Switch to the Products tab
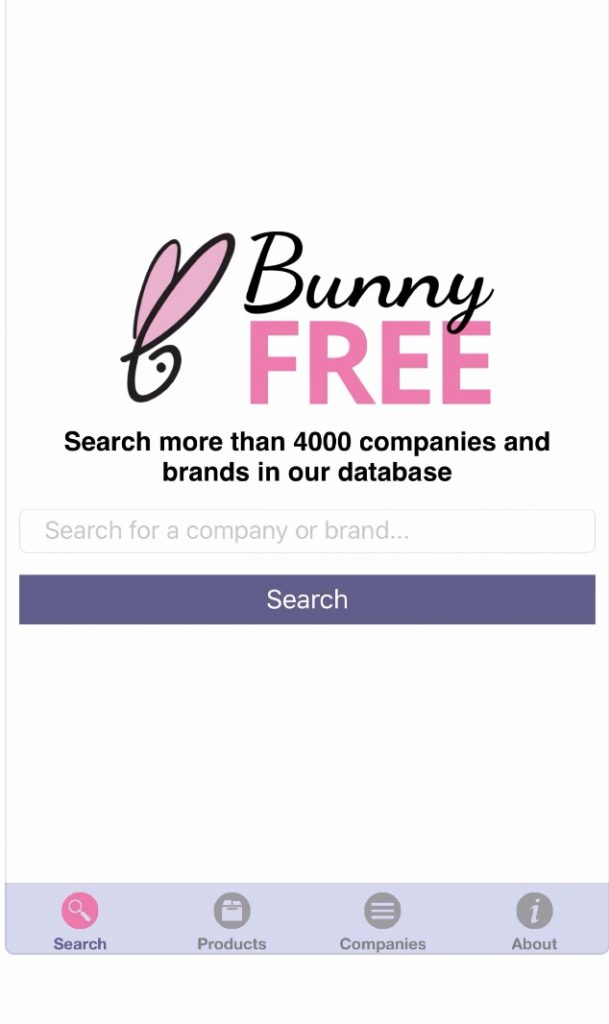This screenshot has height=1024, width=609. [231, 921]
